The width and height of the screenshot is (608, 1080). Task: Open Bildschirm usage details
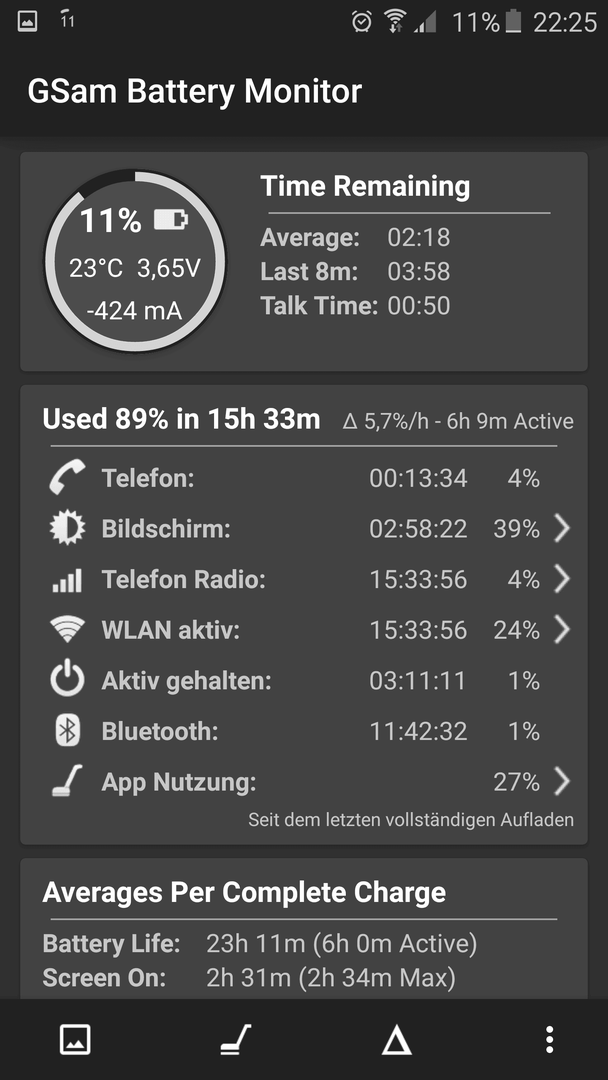[304, 529]
